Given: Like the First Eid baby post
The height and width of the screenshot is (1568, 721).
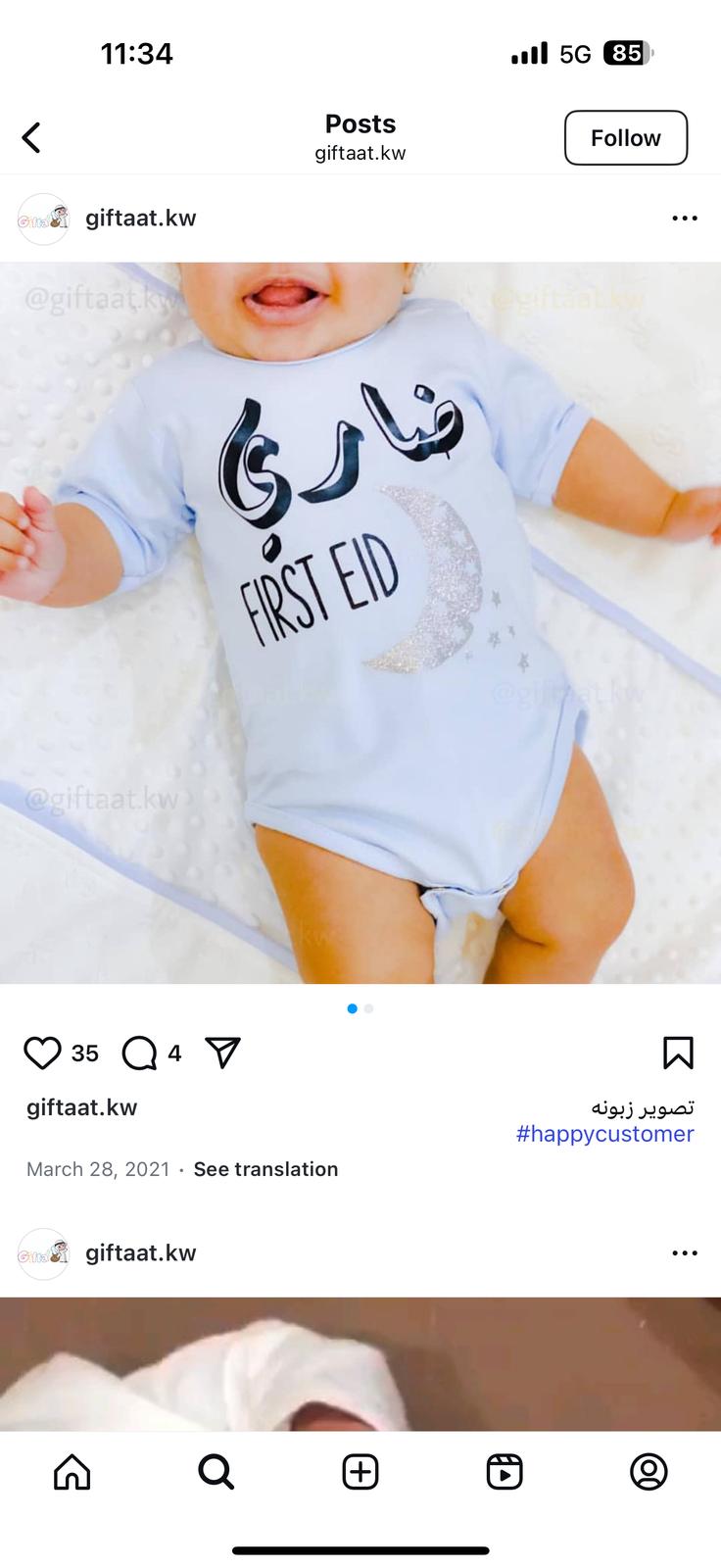Looking at the screenshot, I should [42, 1053].
